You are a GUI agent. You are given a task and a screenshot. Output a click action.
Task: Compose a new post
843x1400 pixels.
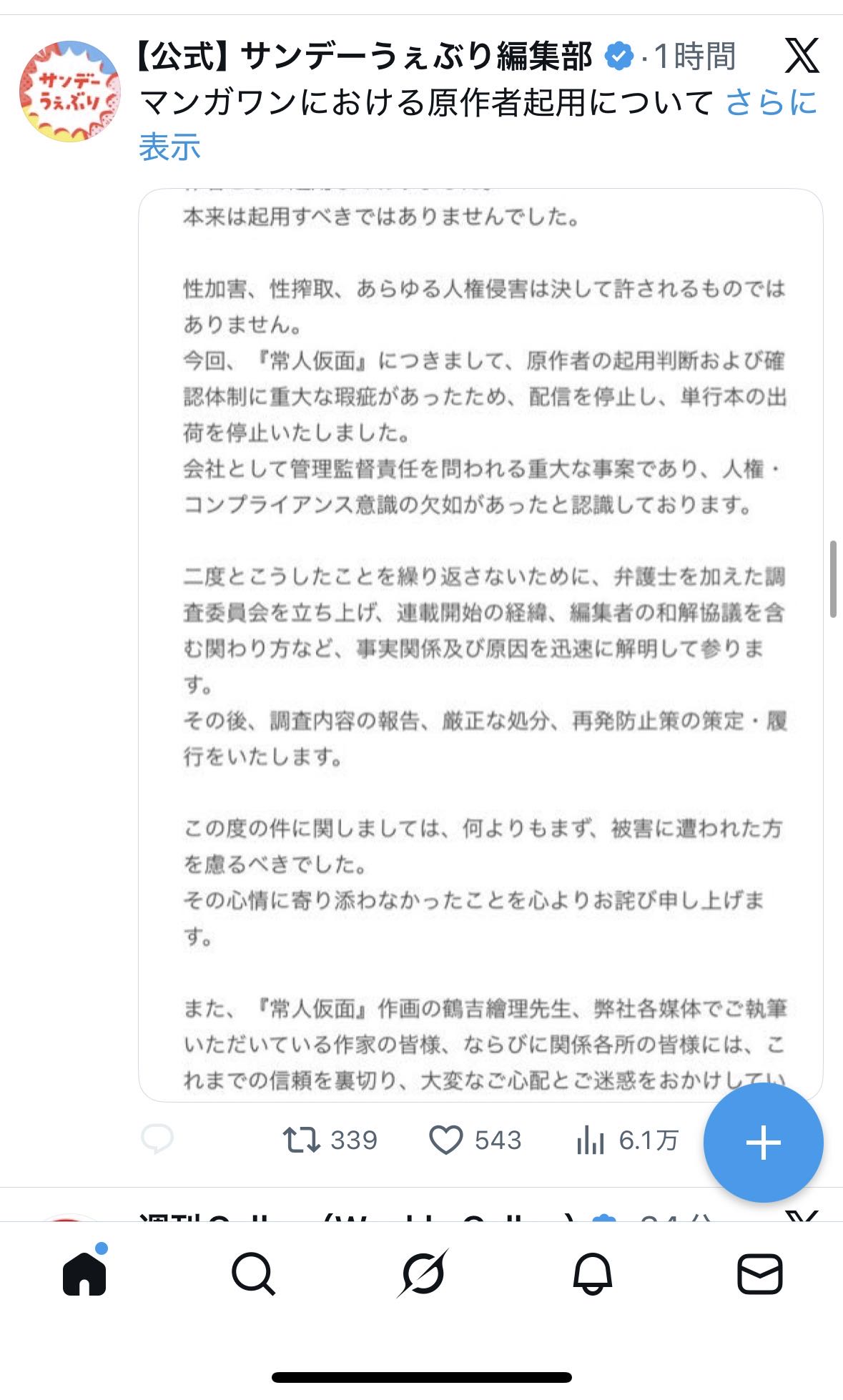[x=763, y=1143]
